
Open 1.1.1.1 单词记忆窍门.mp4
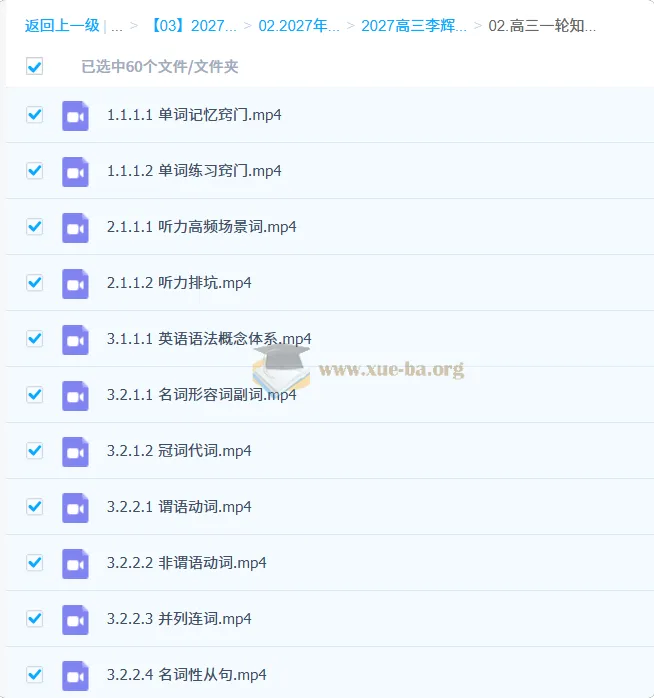click(194, 115)
